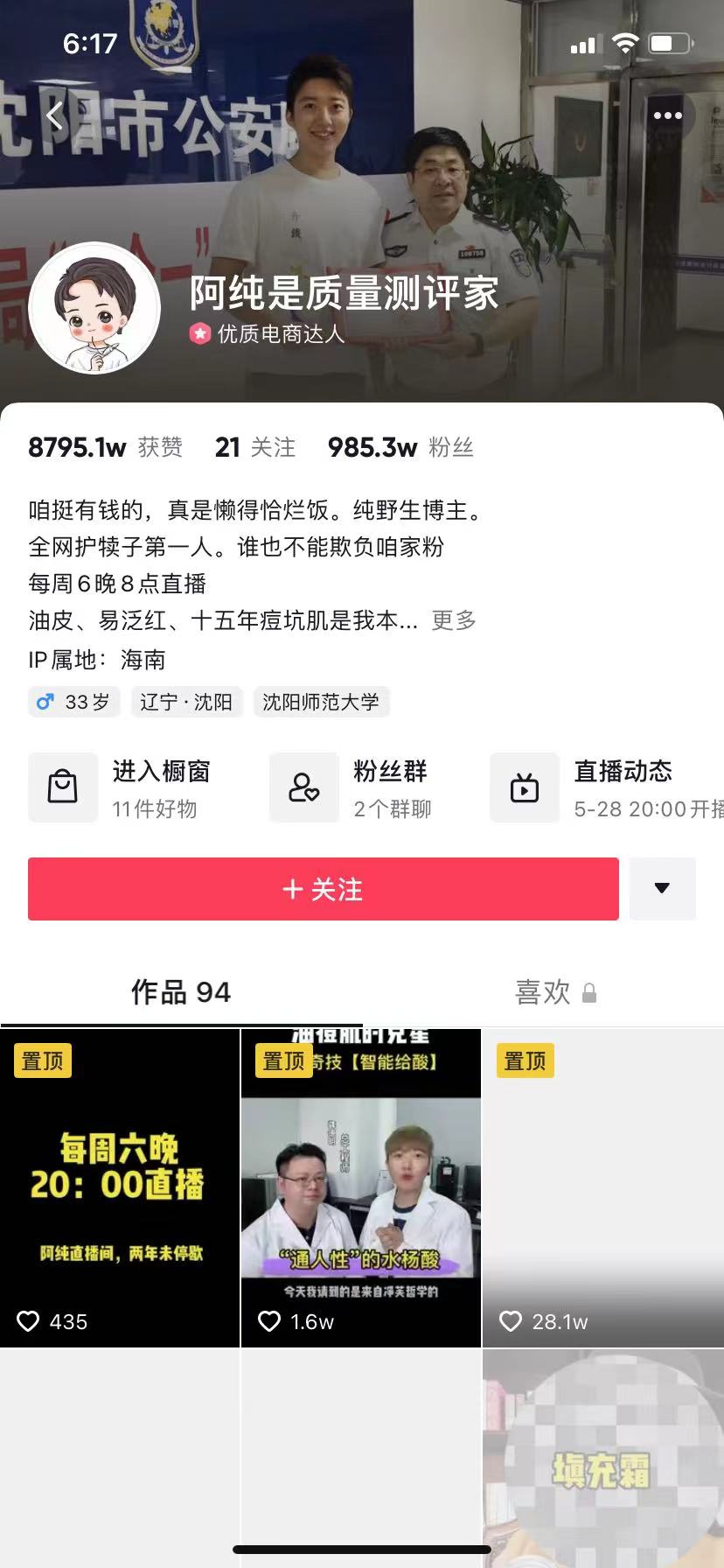The width and height of the screenshot is (724, 1568).
Task: Open the three-dot overflow menu
Action: coord(667,115)
